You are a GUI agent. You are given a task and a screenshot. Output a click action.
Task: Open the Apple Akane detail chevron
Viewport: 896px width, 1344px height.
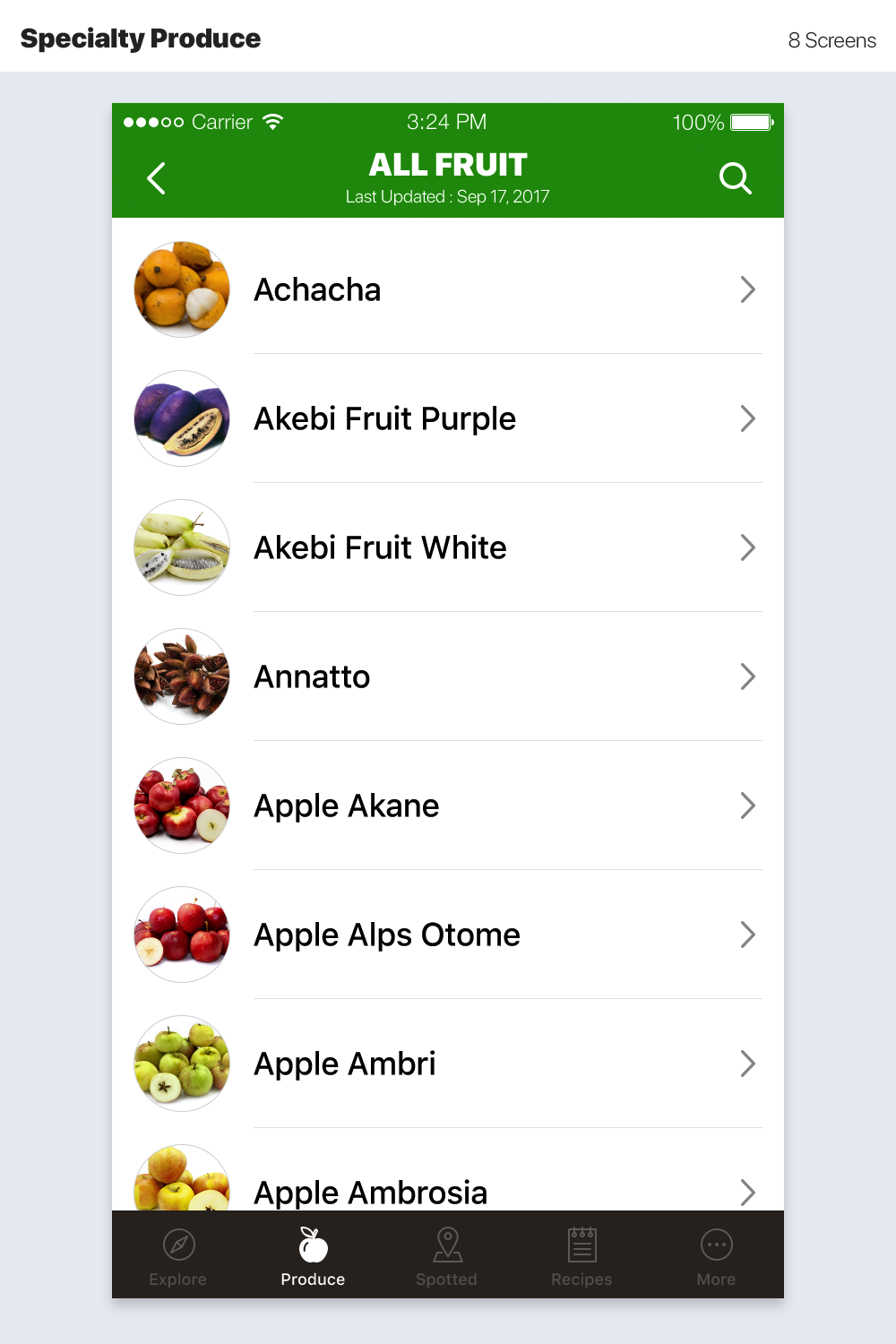coord(748,806)
